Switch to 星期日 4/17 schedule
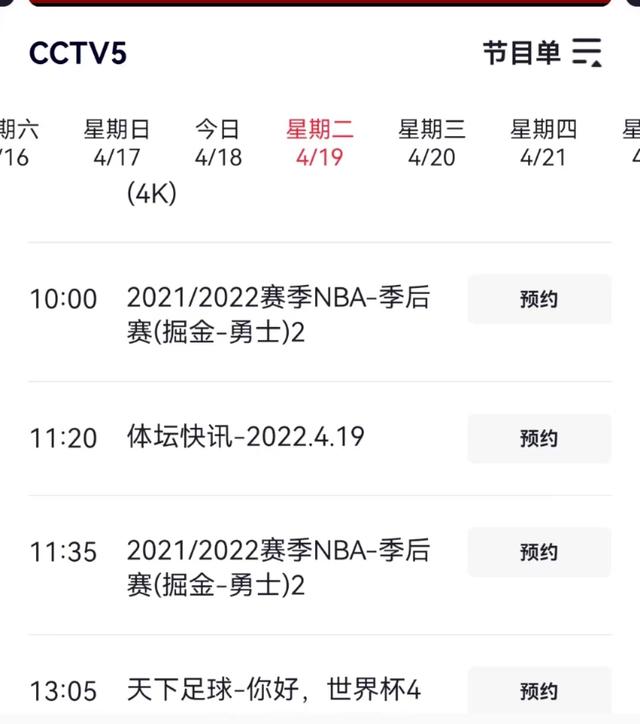 [x=117, y=143]
